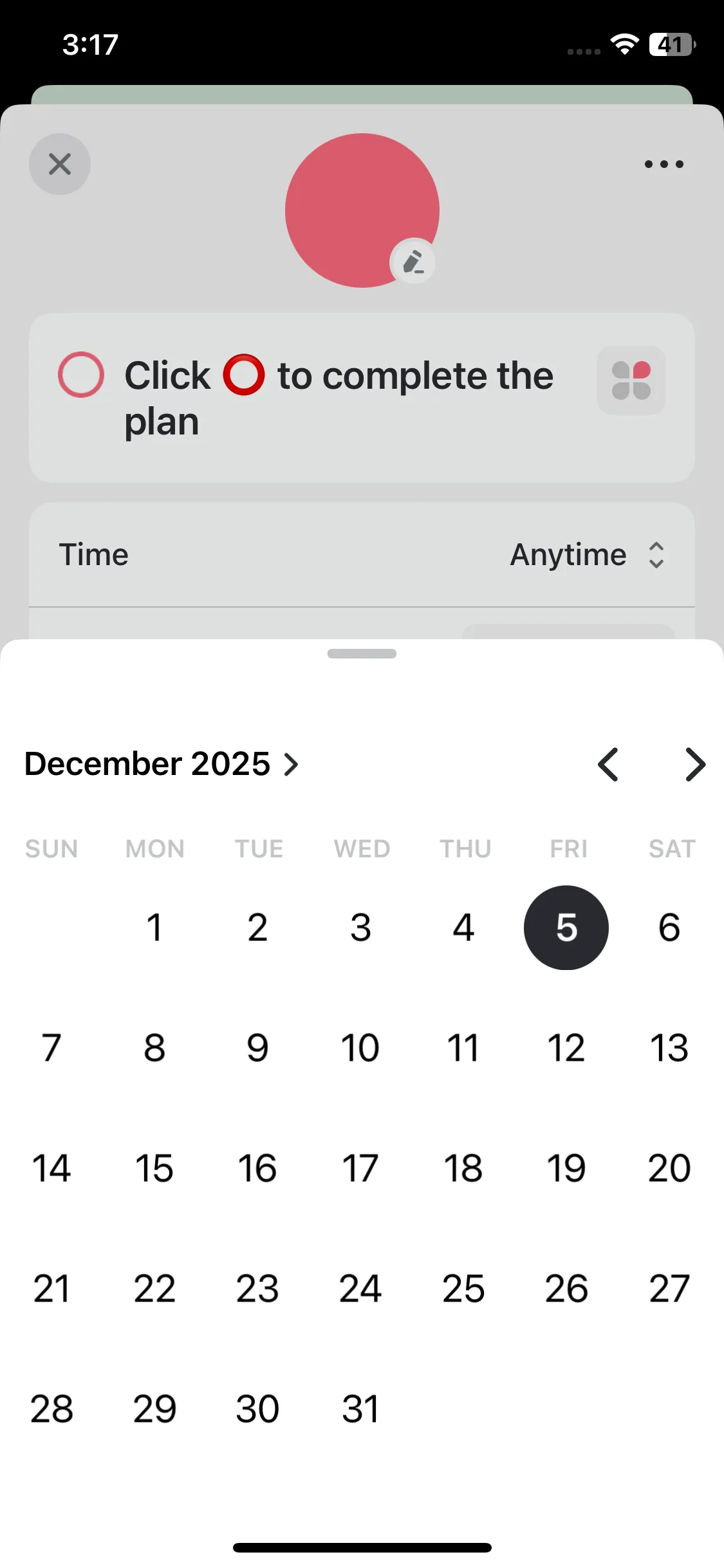Pick the 28th in the calendar
The height and width of the screenshot is (1568, 724).
point(51,1409)
